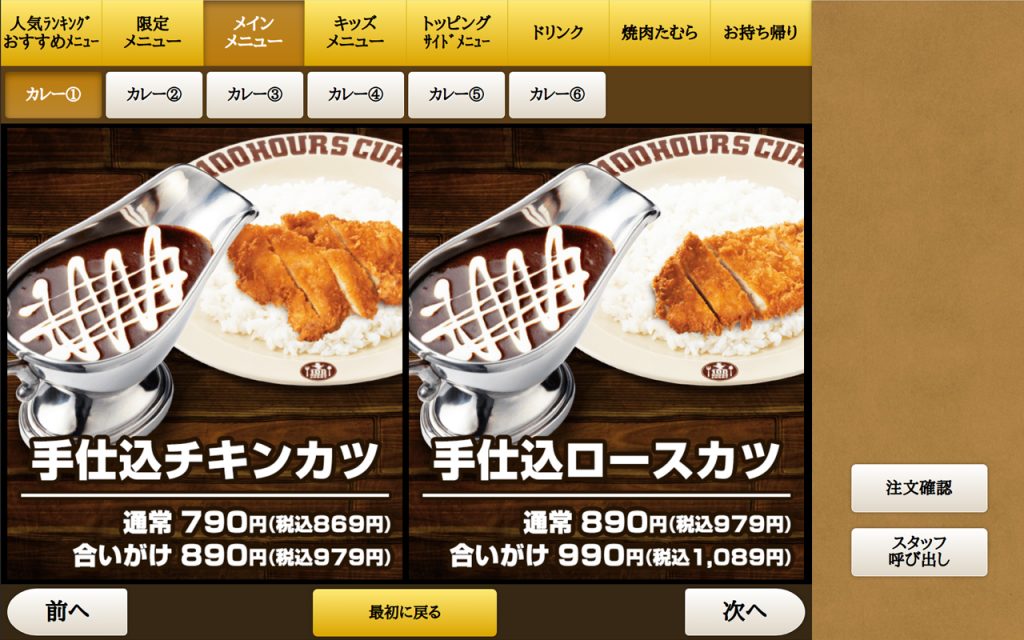
Task: Switch to the カレー③ sub-tab
Action: coord(255,95)
